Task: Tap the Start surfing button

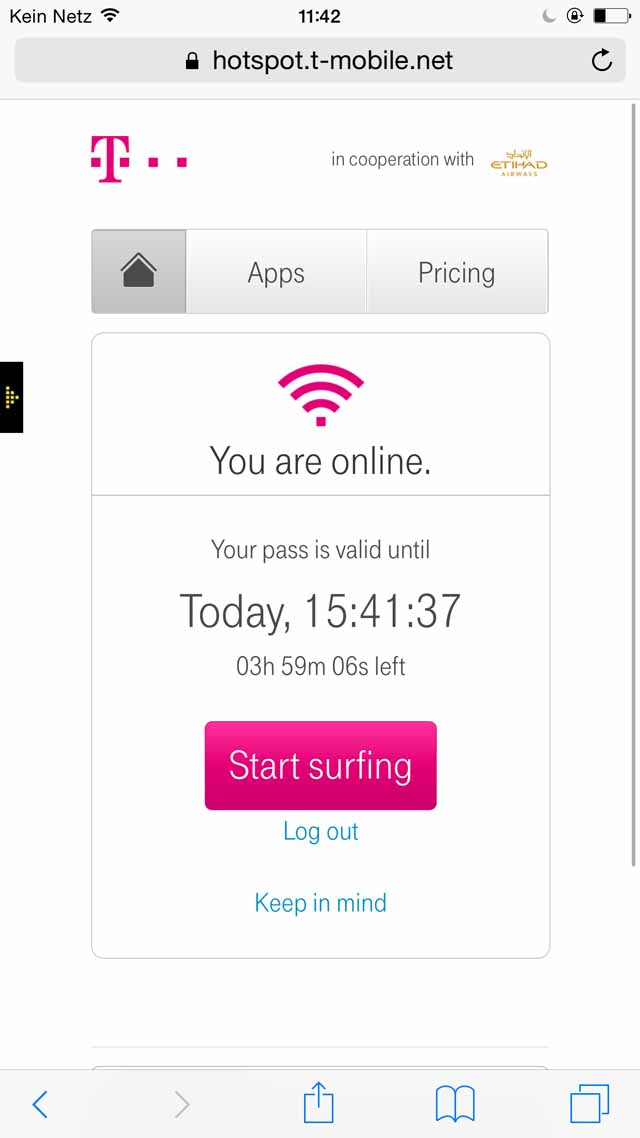Action: tap(320, 765)
